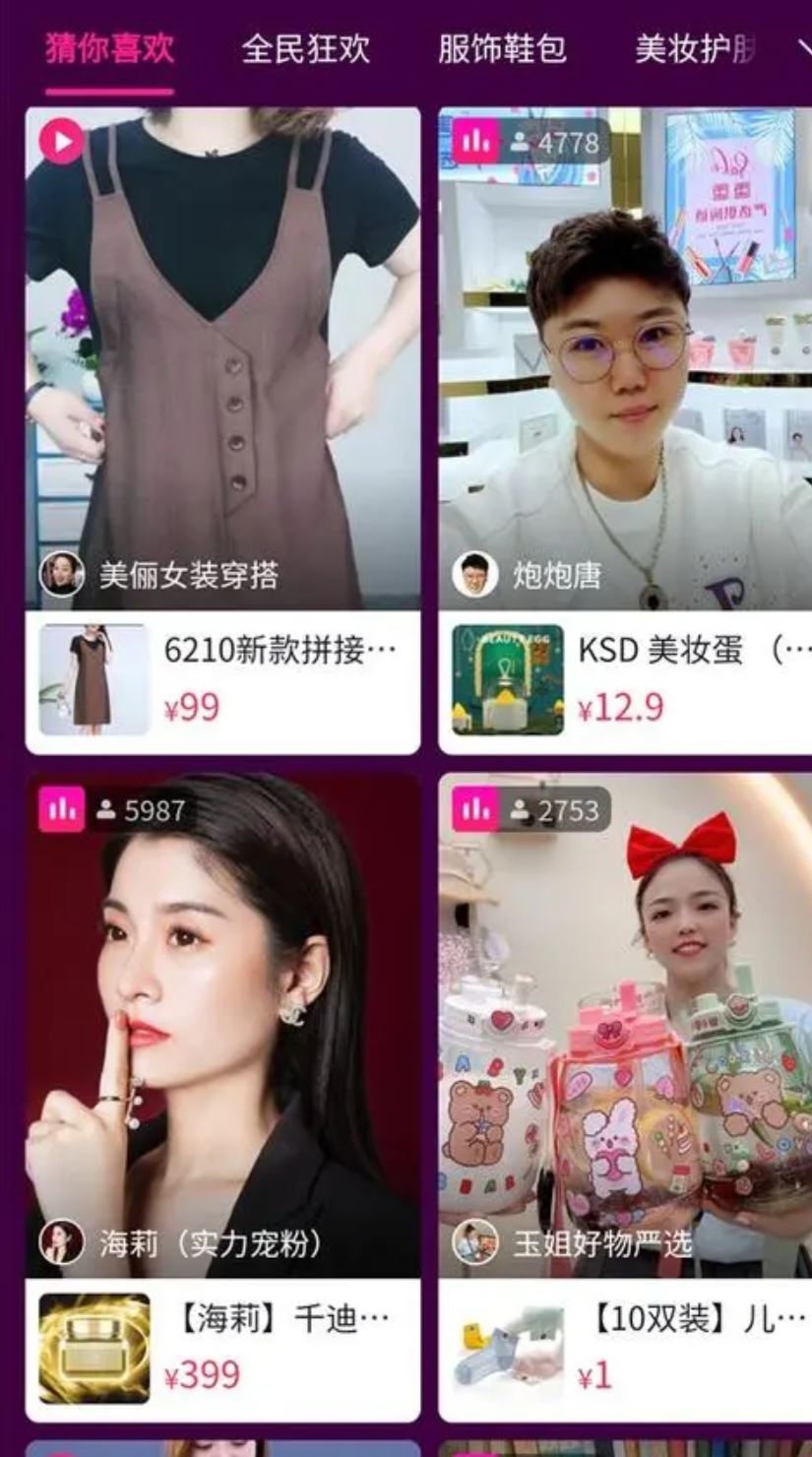Click the ¥1 children's socks product thumbnail
The image size is (812, 1457).
tap(508, 1349)
